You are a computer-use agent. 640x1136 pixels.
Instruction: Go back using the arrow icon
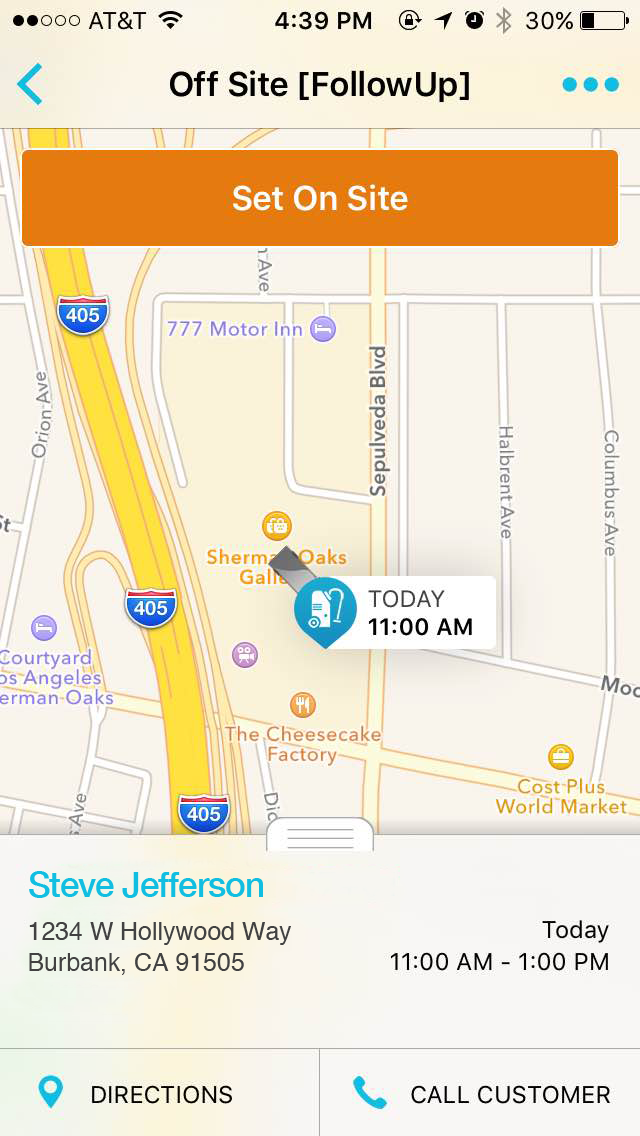[x=30, y=84]
